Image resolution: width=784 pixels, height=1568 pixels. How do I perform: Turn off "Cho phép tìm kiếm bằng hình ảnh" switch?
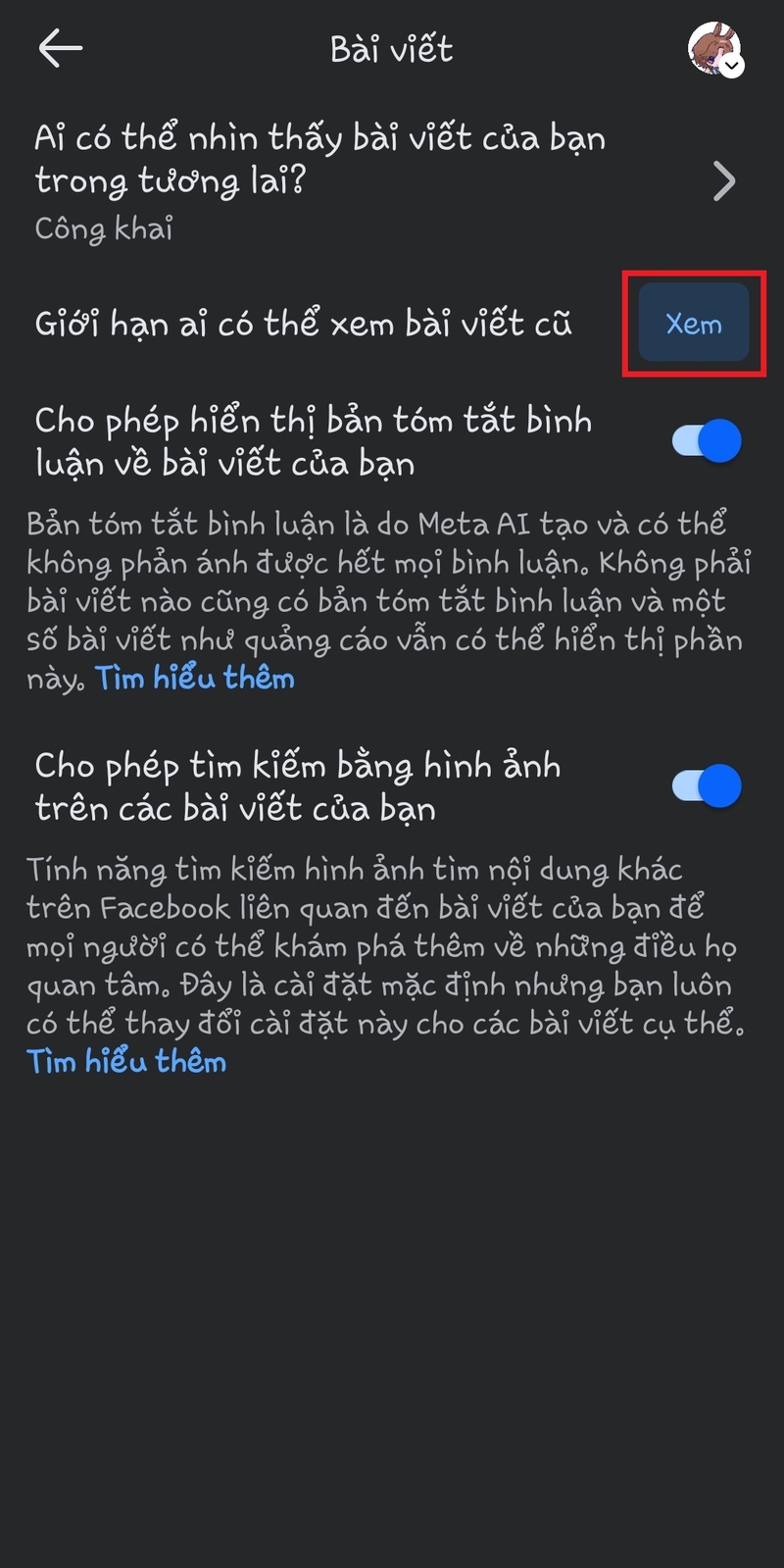pyautogui.click(x=702, y=785)
